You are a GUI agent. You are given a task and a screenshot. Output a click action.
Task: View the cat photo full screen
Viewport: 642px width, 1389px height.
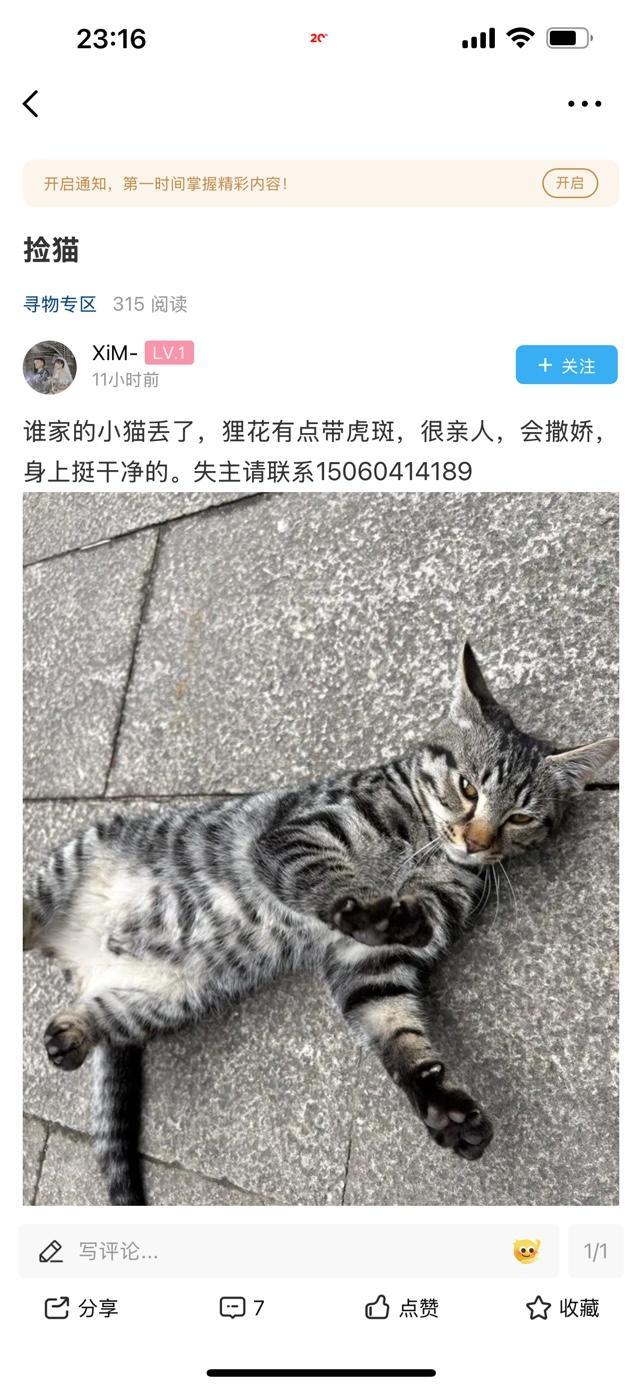pyautogui.click(x=320, y=848)
